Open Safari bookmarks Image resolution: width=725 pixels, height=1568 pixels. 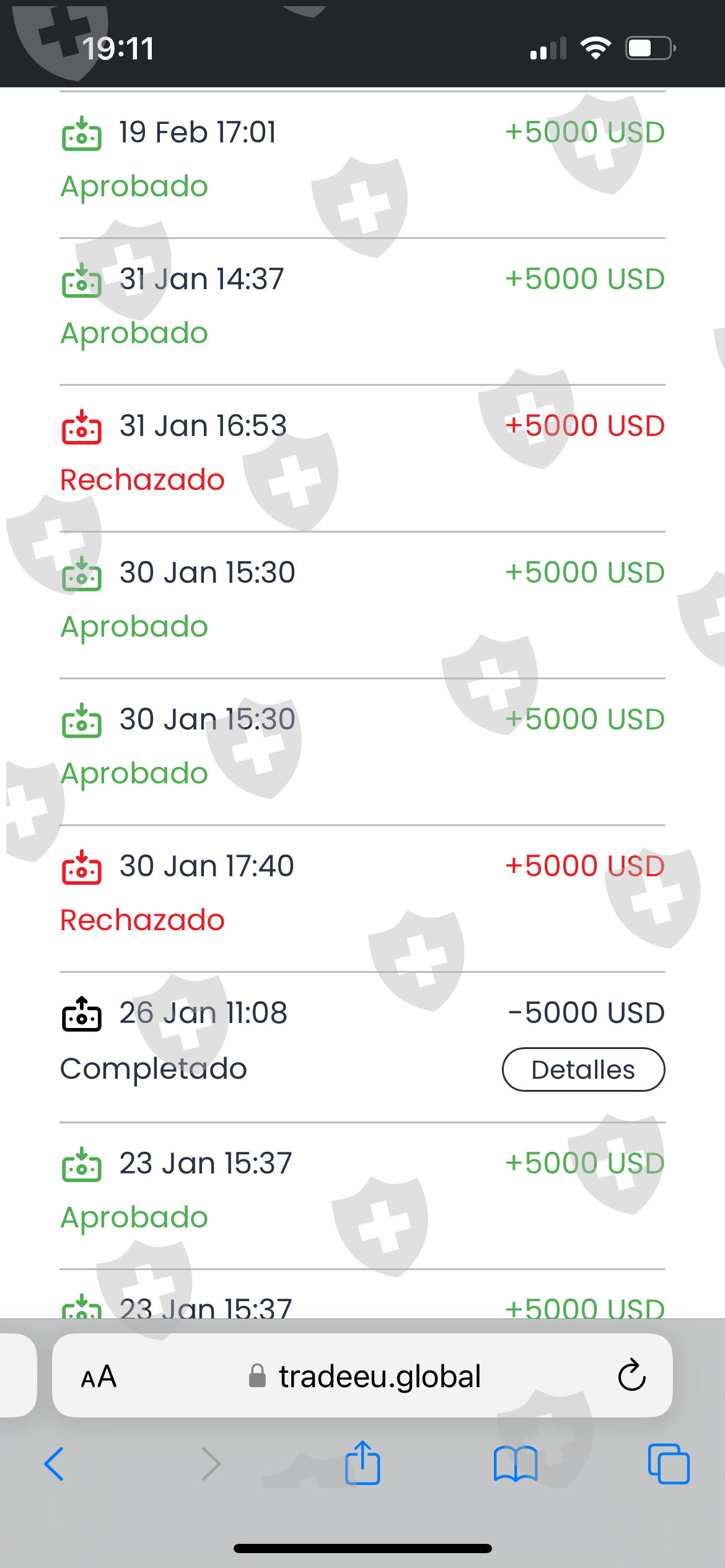[x=516, y=1464]
